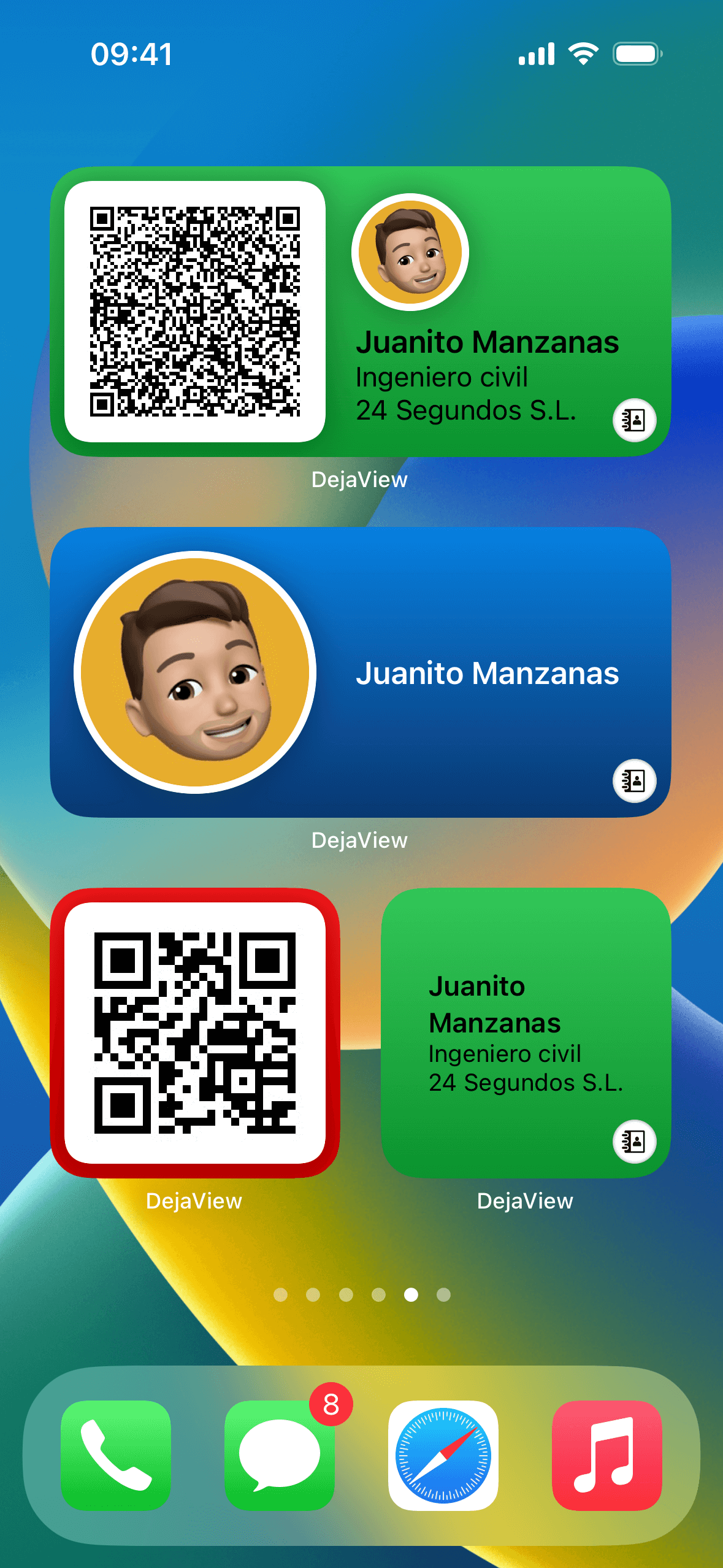Viewport: 723px width, 1568px height.
Task: Launch the Safari browser
Action: click(x=443, y=1455)
